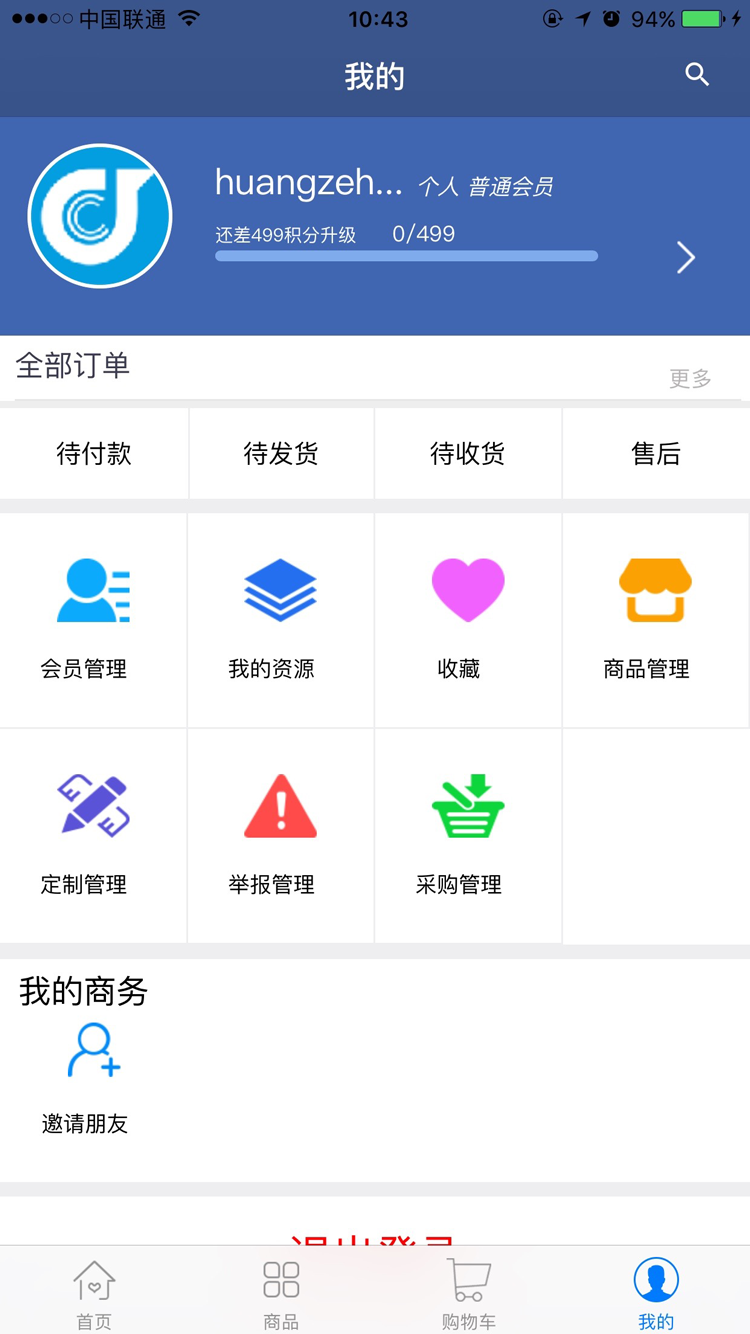This screenshot has width=750, height=1334.
Task: View more orders via 更多
Action: [690, 378]
